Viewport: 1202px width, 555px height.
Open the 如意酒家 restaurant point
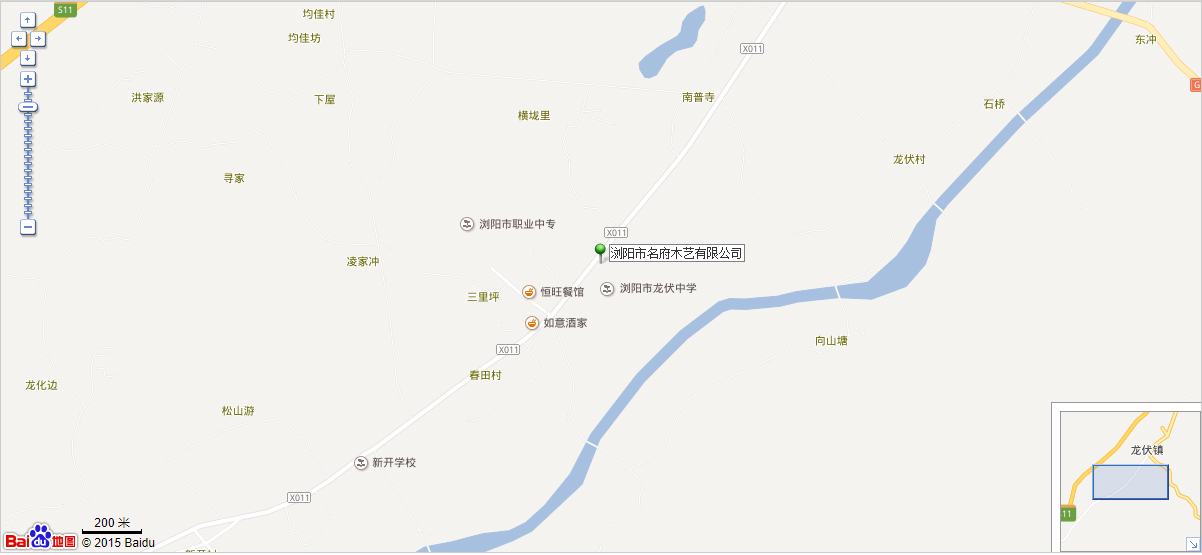click(x=532, y=323)
